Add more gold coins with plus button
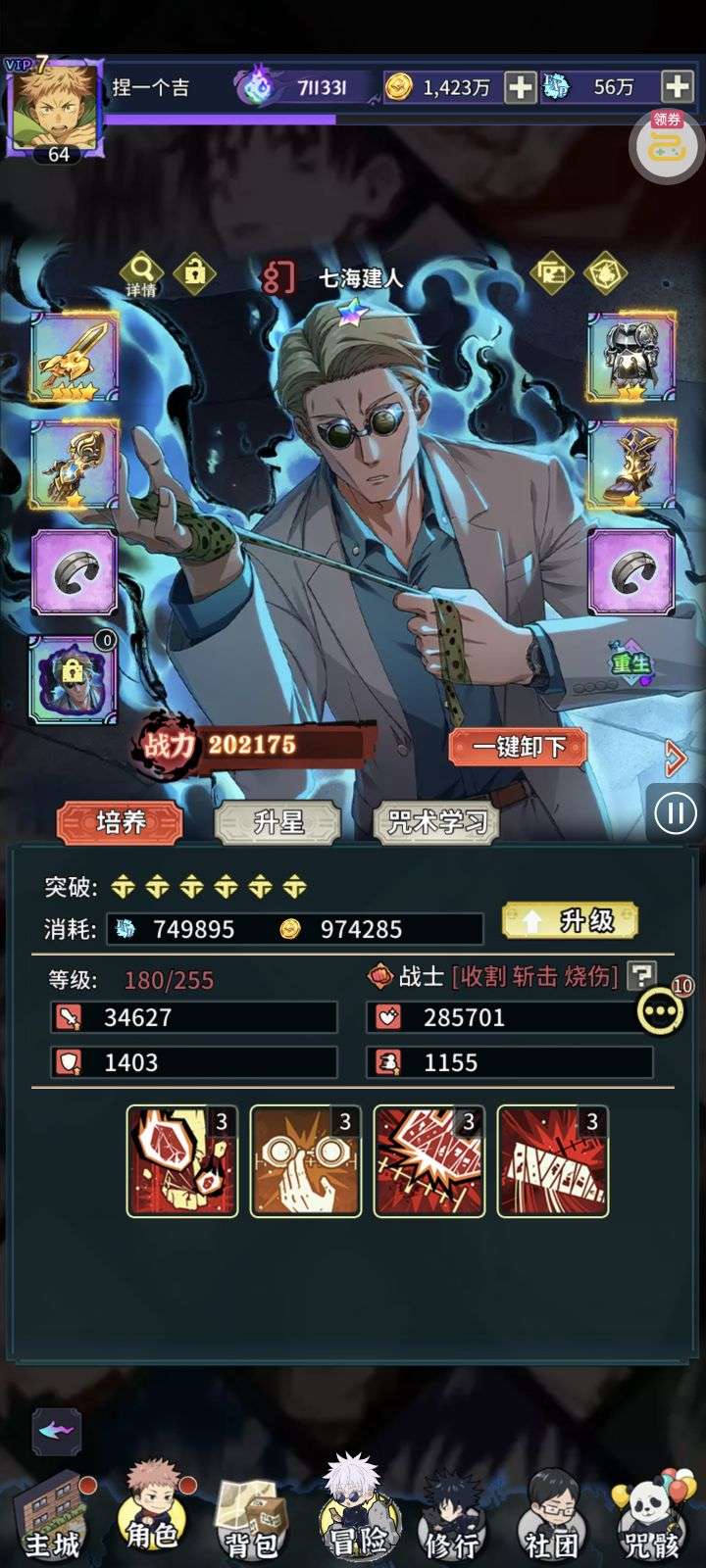Viewport: 706px width, 1568px height. (520, 87)
